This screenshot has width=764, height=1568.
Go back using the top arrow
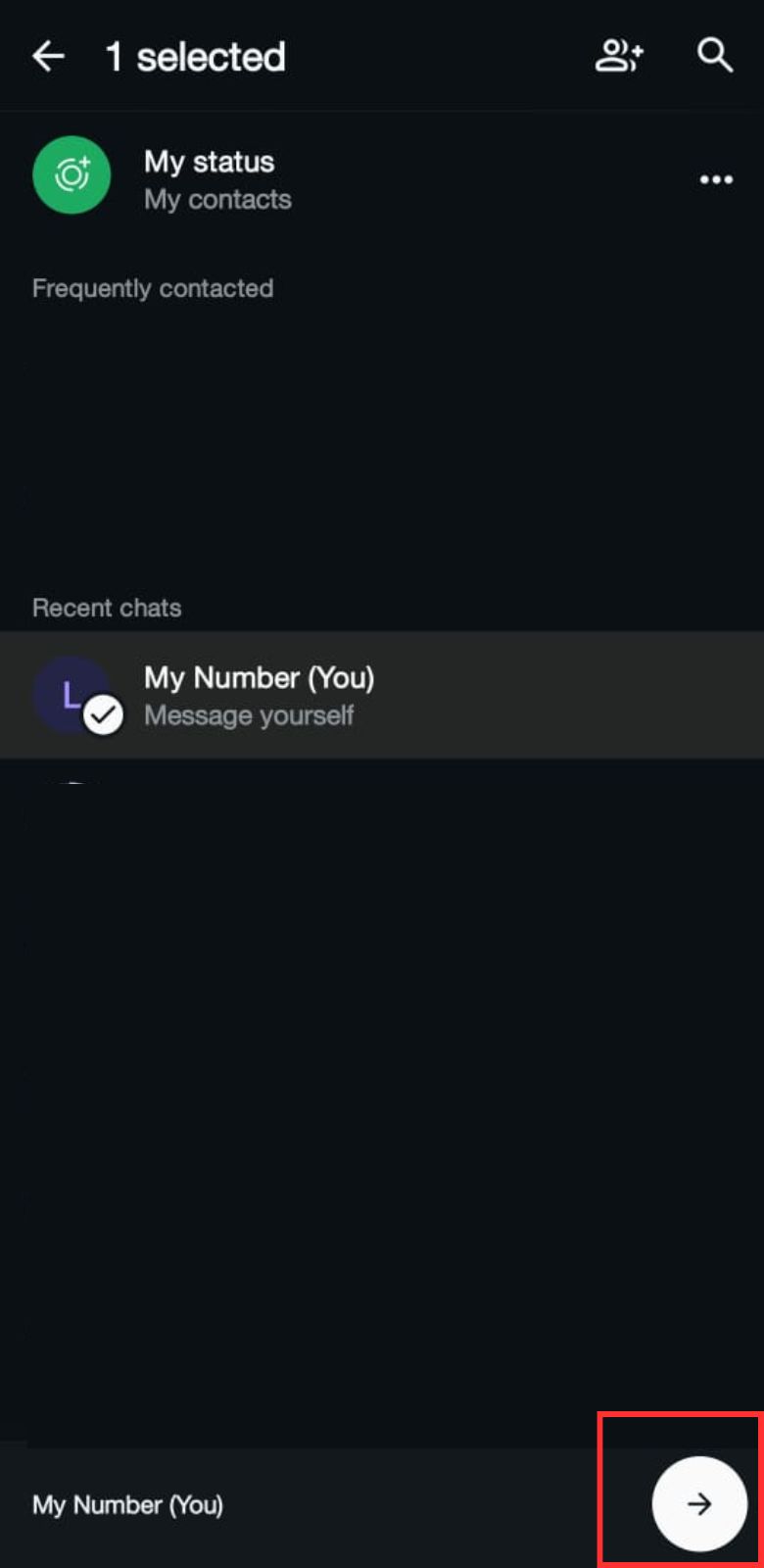[48, 57]
